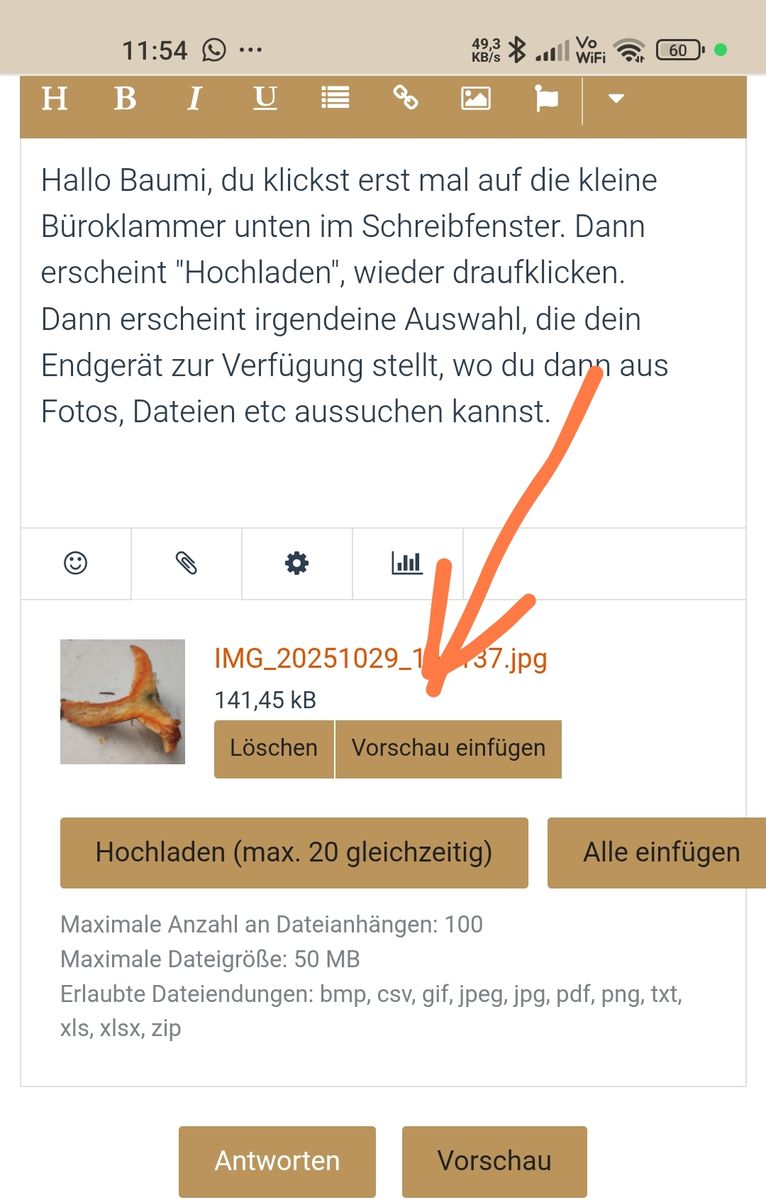Apply heading format in the toolbar
The width and height of the screenshot is (766, 1200).
pyautogui.click(x=54, y=98)
